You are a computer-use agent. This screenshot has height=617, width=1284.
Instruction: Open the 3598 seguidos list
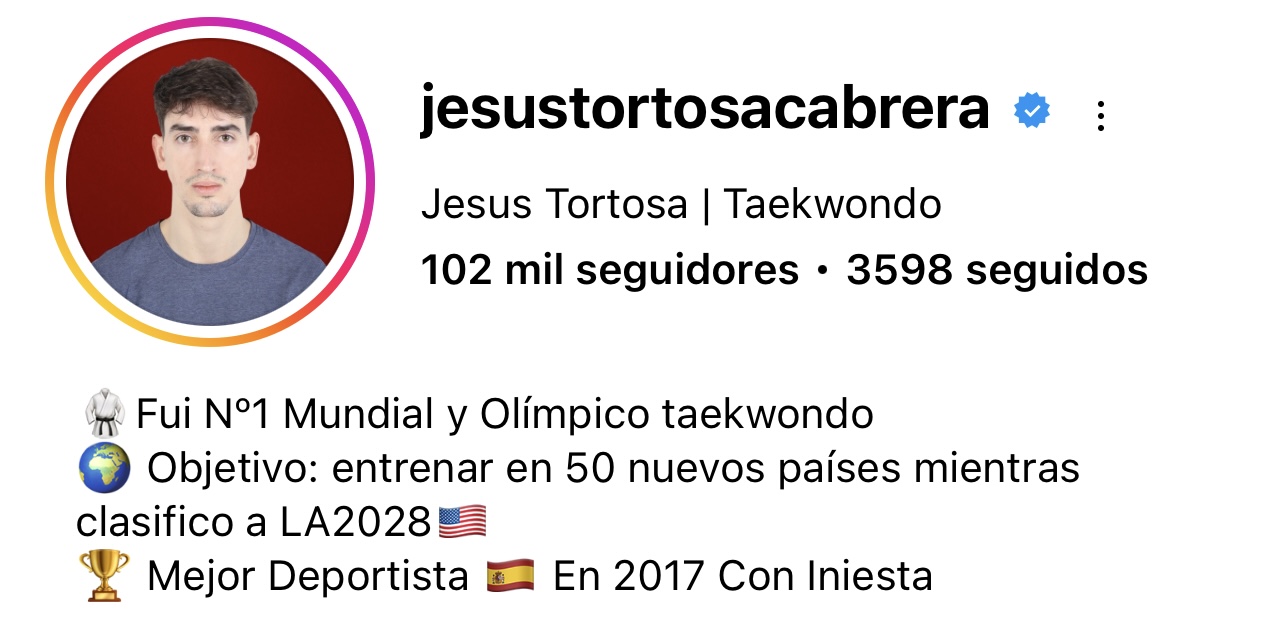pyautogui.click(x=996, y=271)
